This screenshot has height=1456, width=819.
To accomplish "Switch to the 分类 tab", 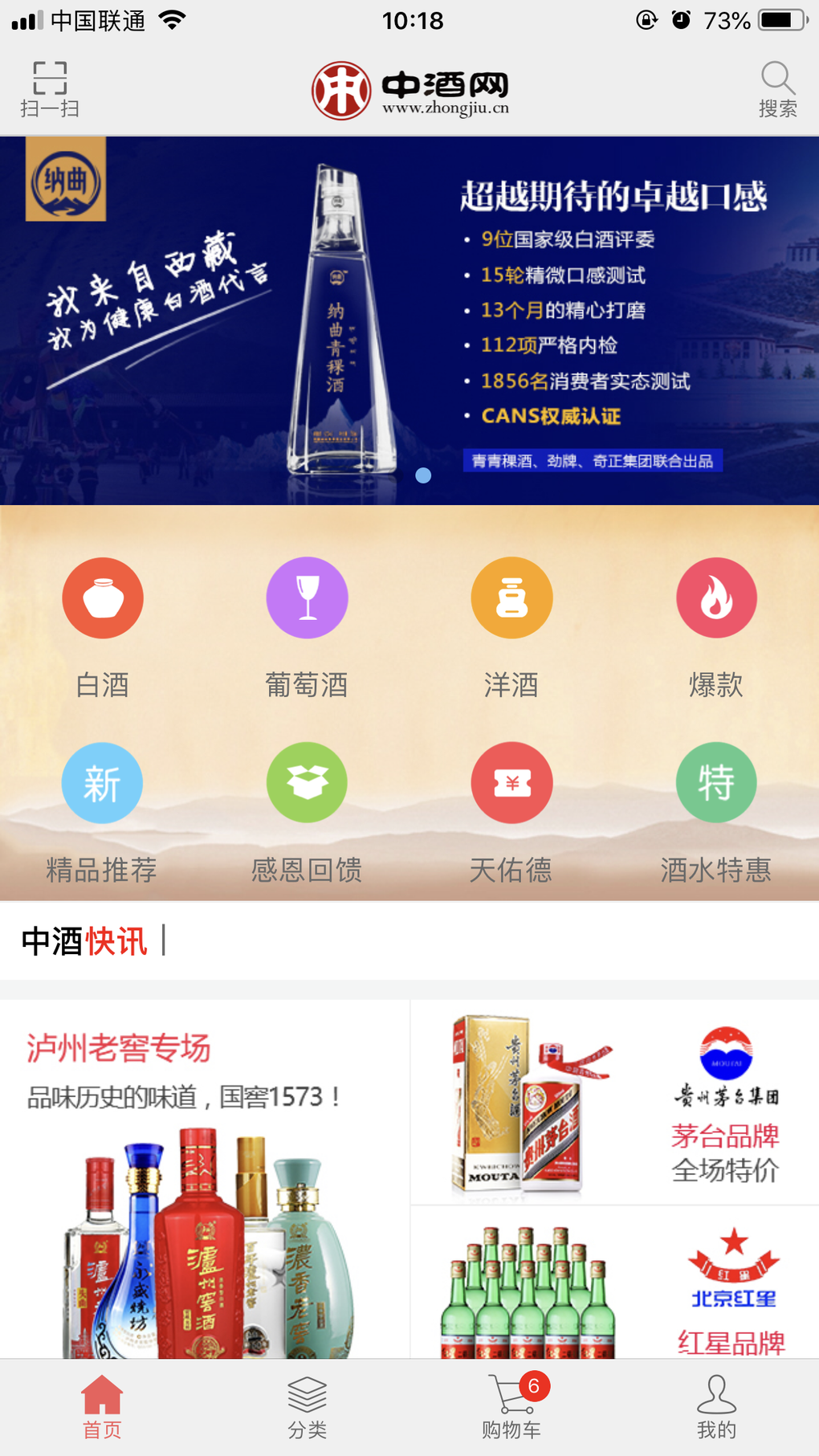I will tap(307, 1407).
